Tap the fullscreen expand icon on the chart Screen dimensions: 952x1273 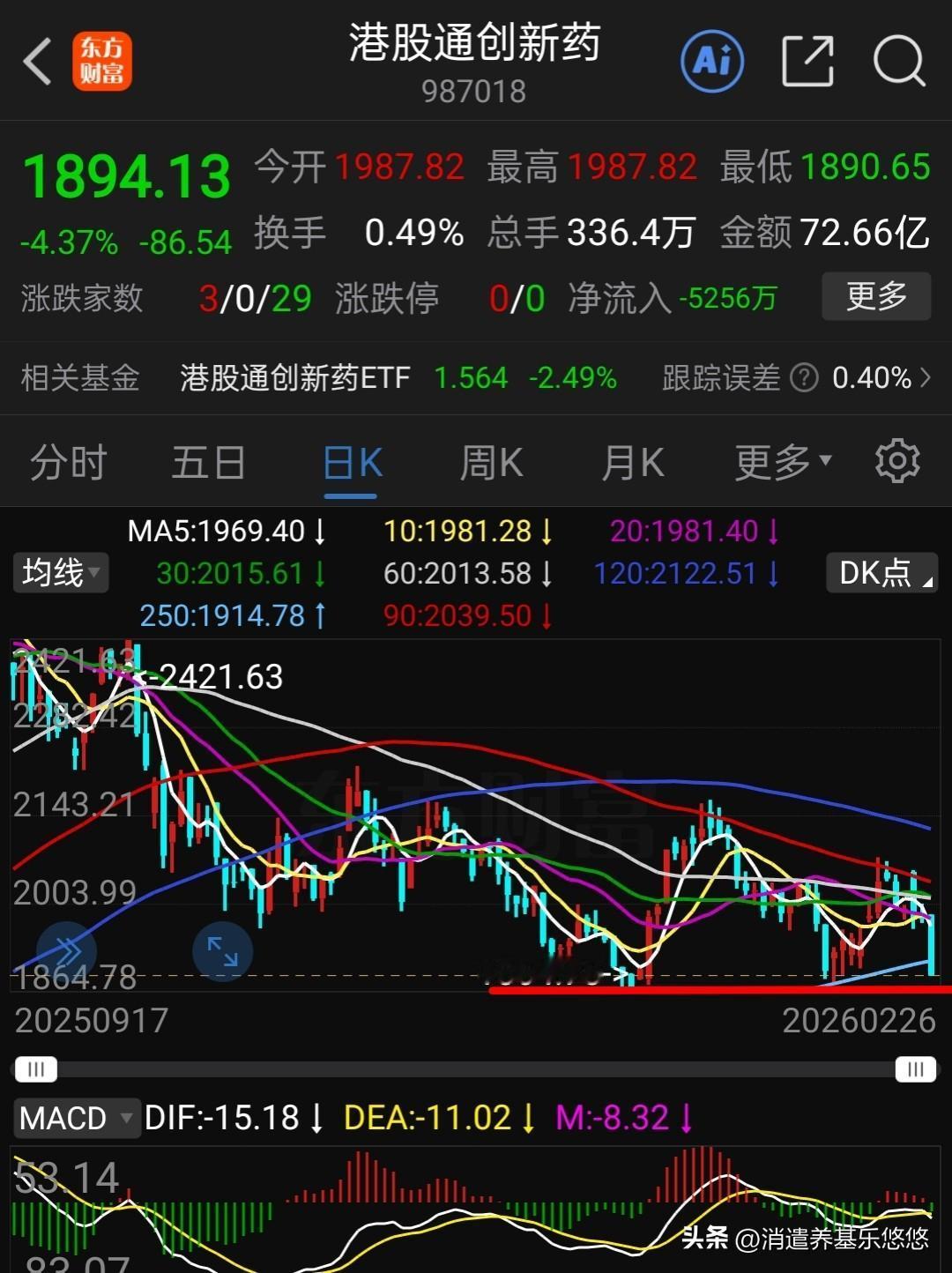tap(222, 951)
